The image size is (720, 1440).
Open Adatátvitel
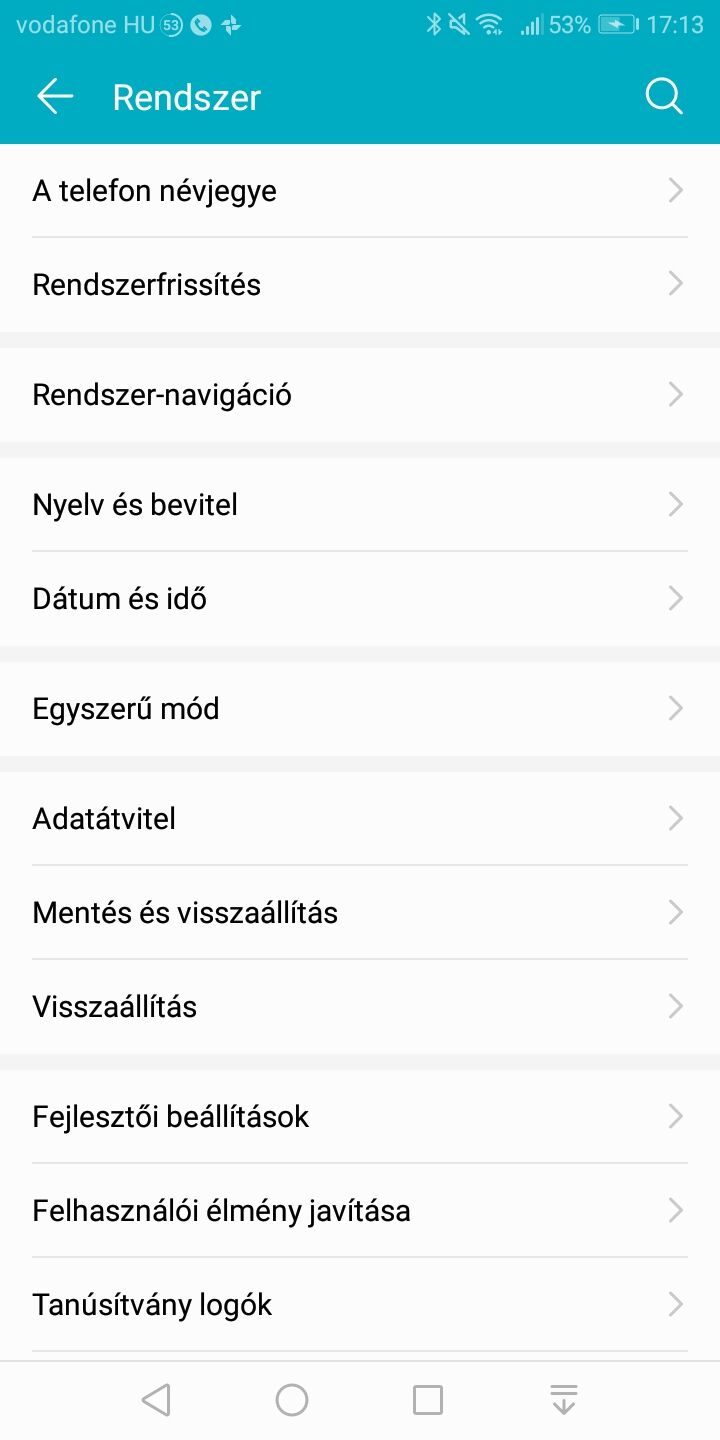[360, 819]
